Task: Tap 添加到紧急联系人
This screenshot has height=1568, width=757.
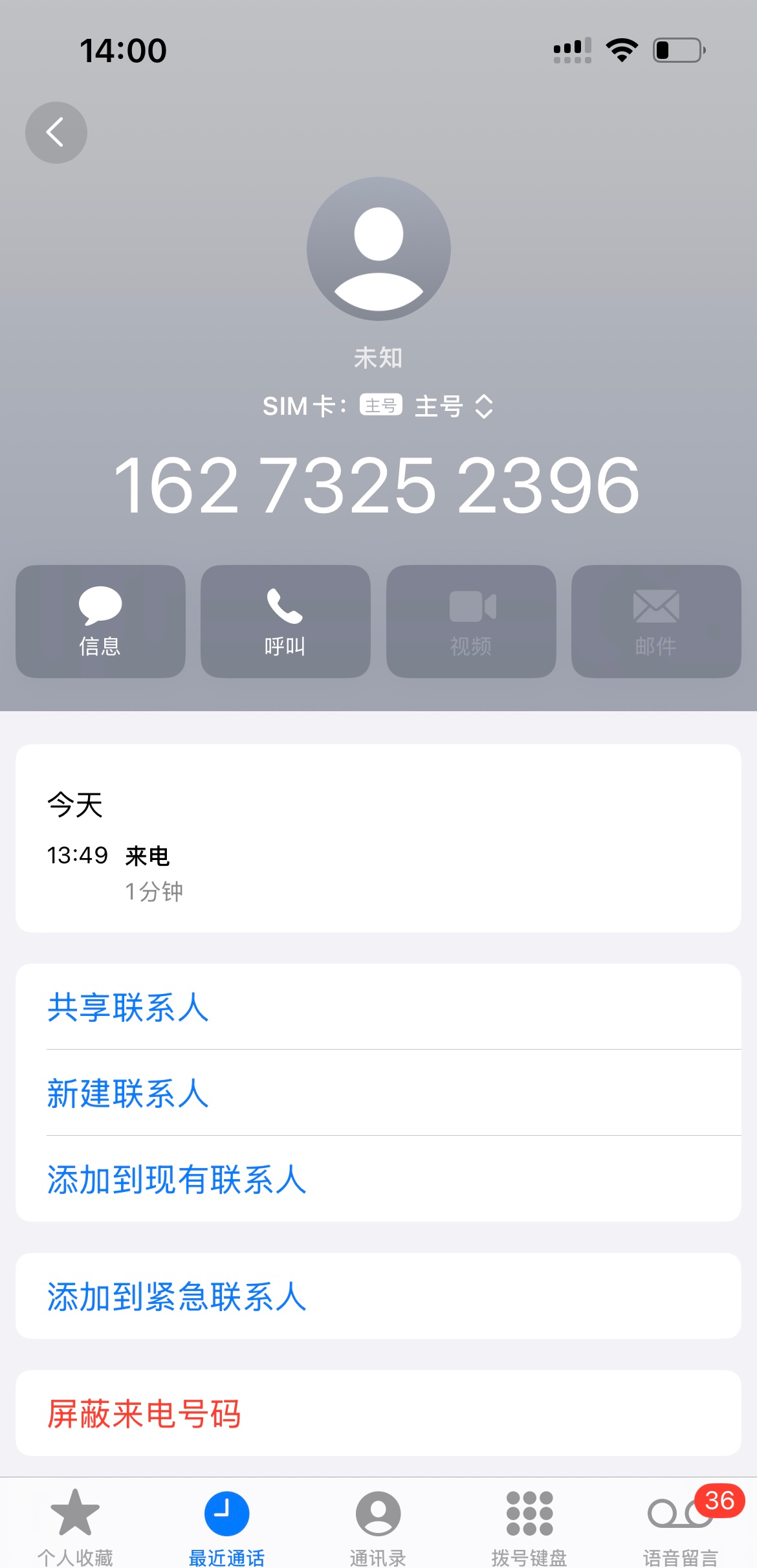Action: click(176, 1296)
